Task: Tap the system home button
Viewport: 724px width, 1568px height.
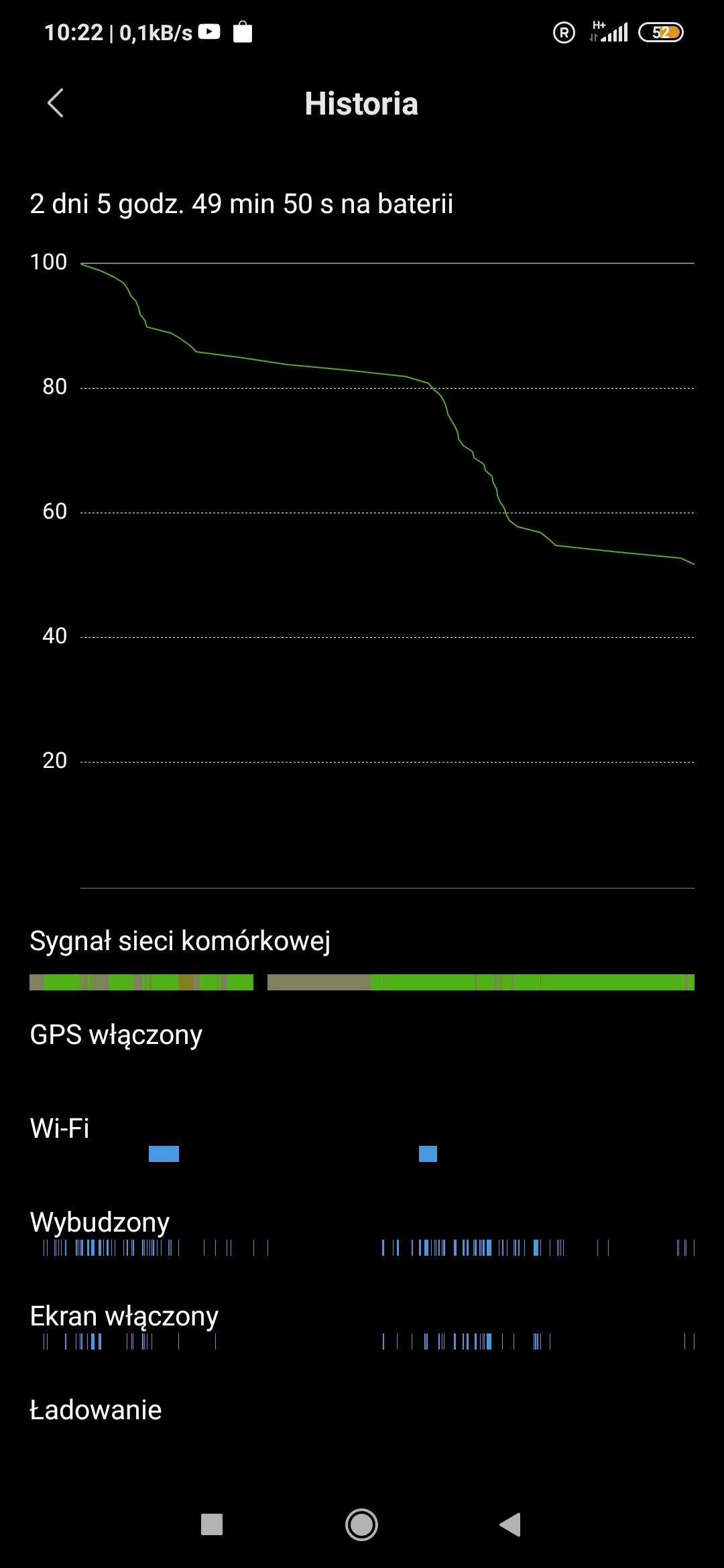Action: [361, 1524]
